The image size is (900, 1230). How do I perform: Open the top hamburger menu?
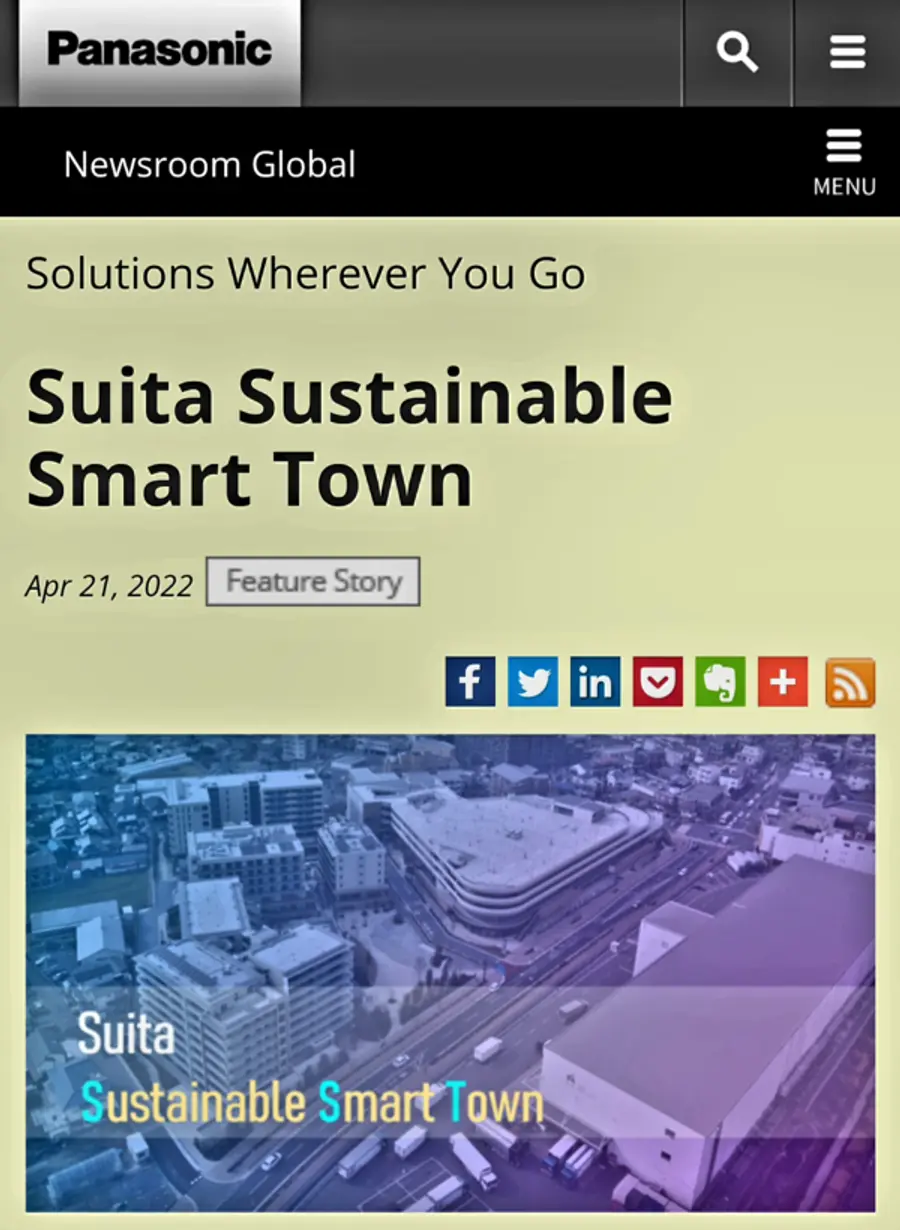pyautogui.click(x=847, y=52)
